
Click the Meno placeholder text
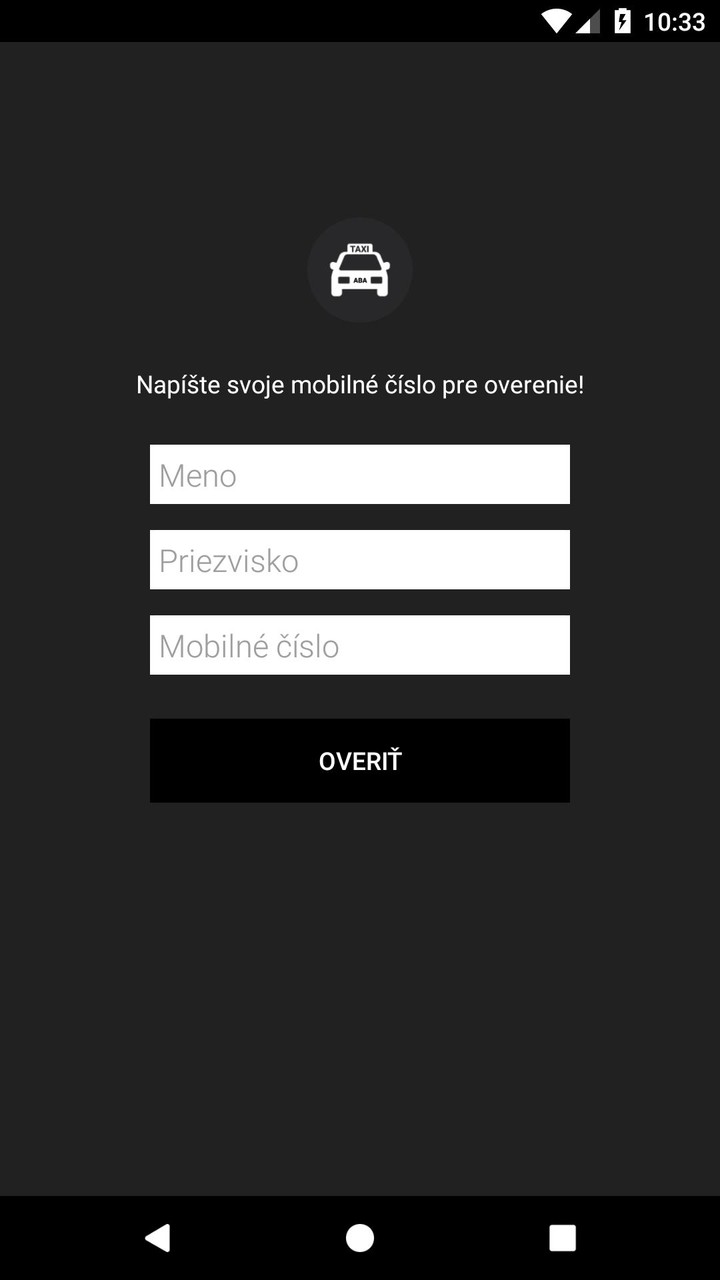point(196,475)
